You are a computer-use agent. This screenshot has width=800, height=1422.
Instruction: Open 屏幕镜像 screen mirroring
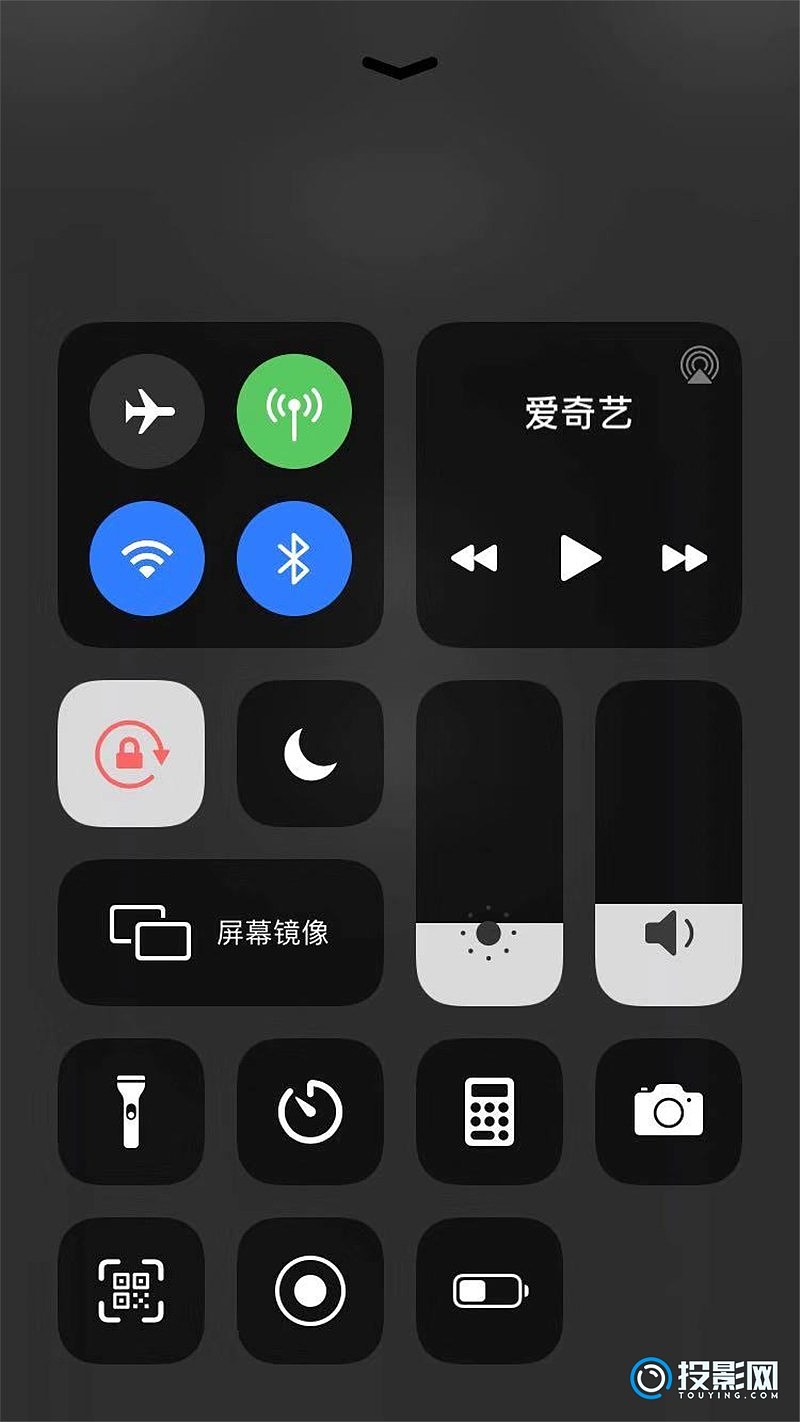pos(220,932)
